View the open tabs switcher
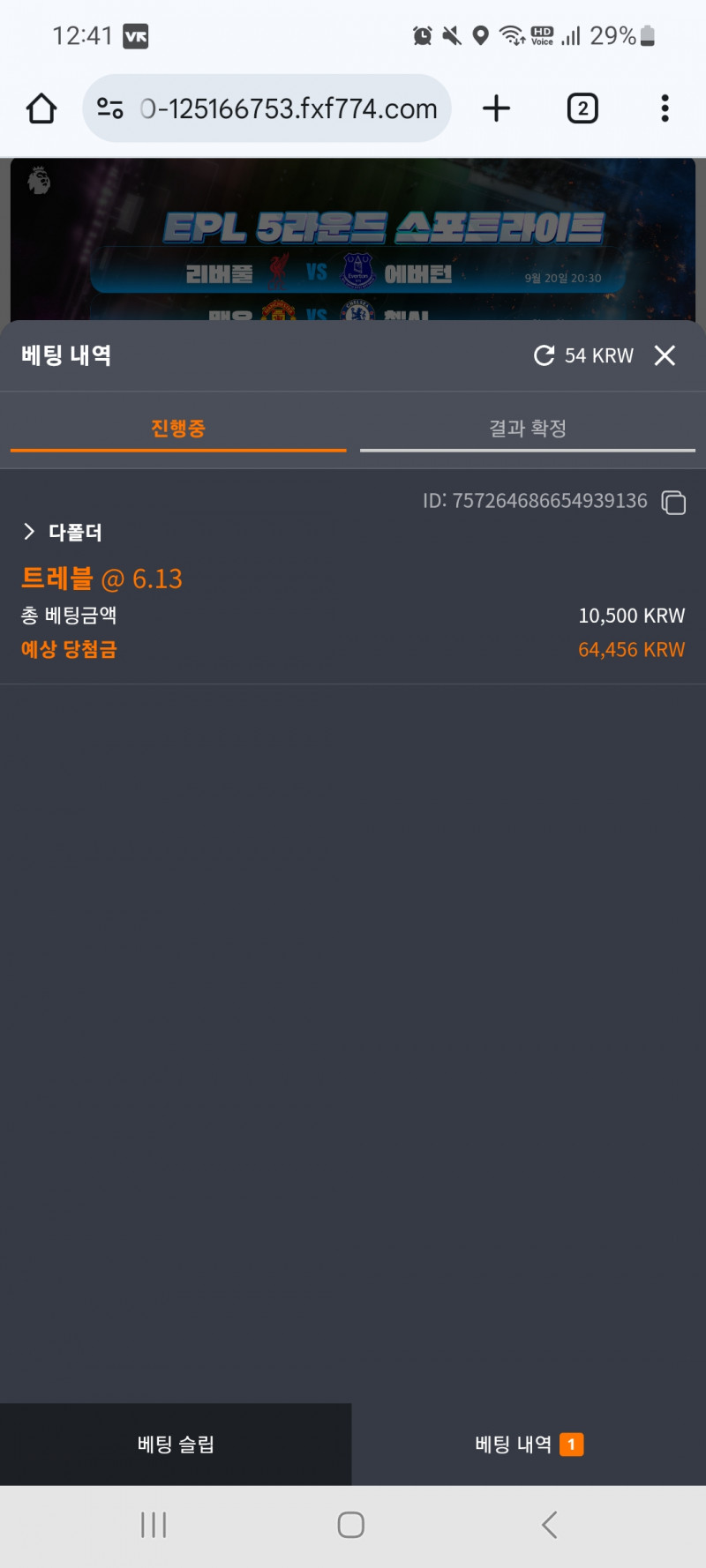The image size is (706, 1568). (x=582, y=108)
